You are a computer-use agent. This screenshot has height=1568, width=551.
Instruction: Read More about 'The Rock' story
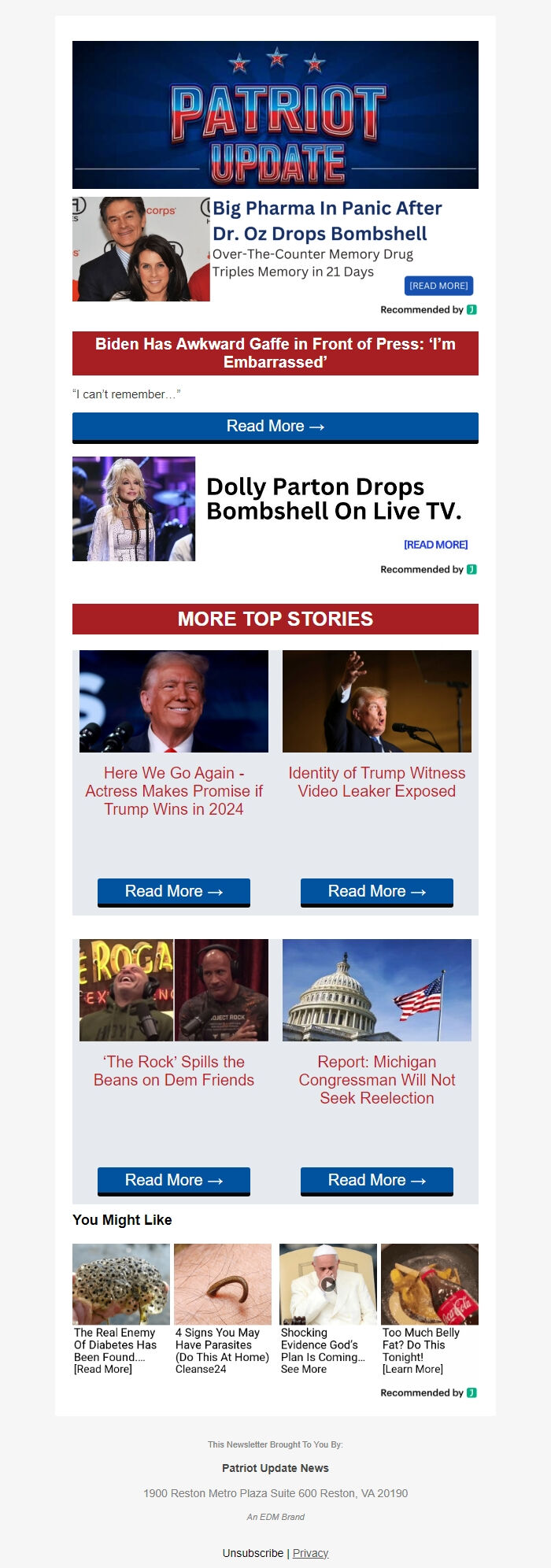coord(173,1181)
